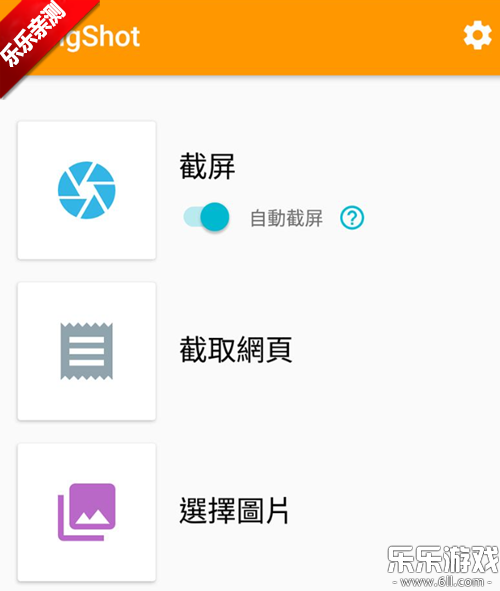Tap the 截屏 capture card
This screenshot has width=500, height=591.
(87, 190)
